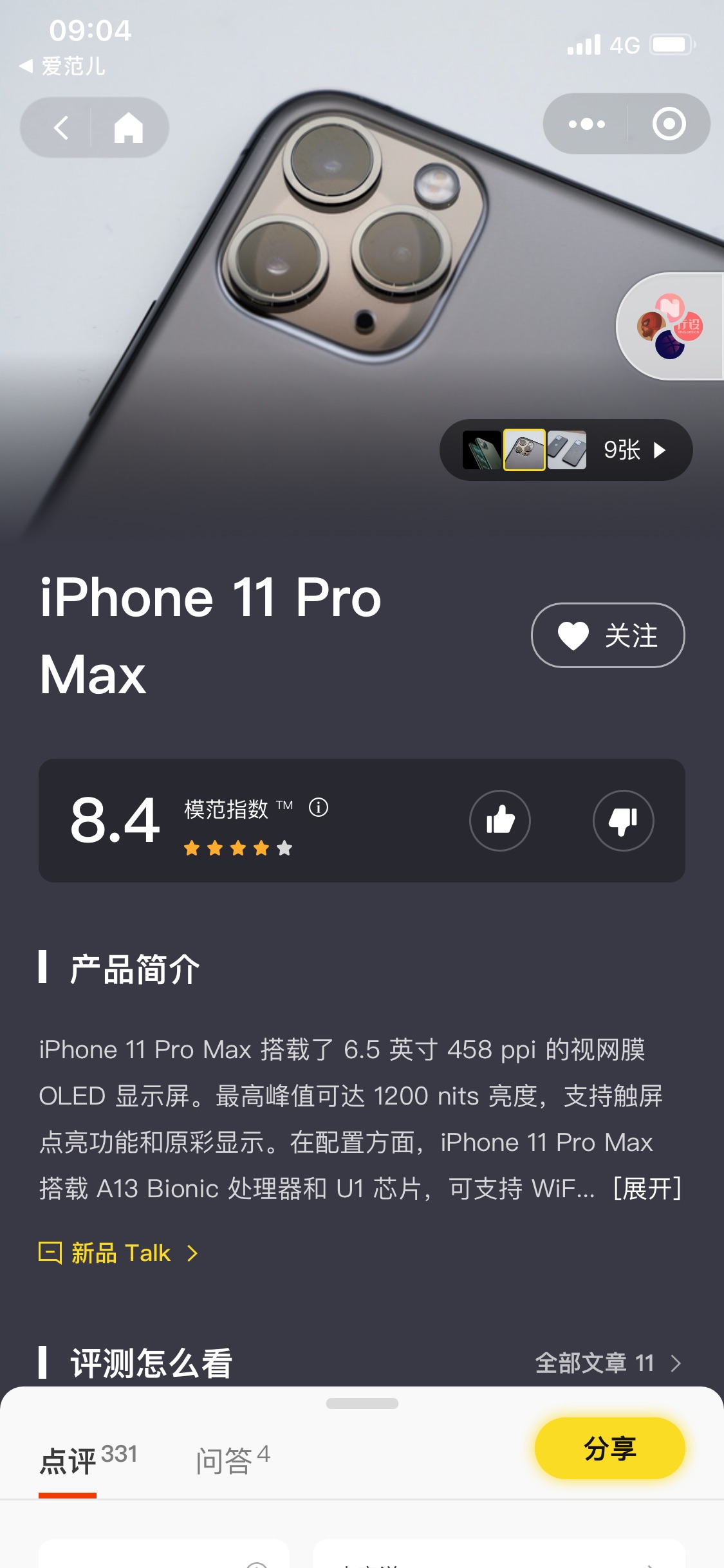
Task: Close the mini program via the circle icon
Action: 669,124
